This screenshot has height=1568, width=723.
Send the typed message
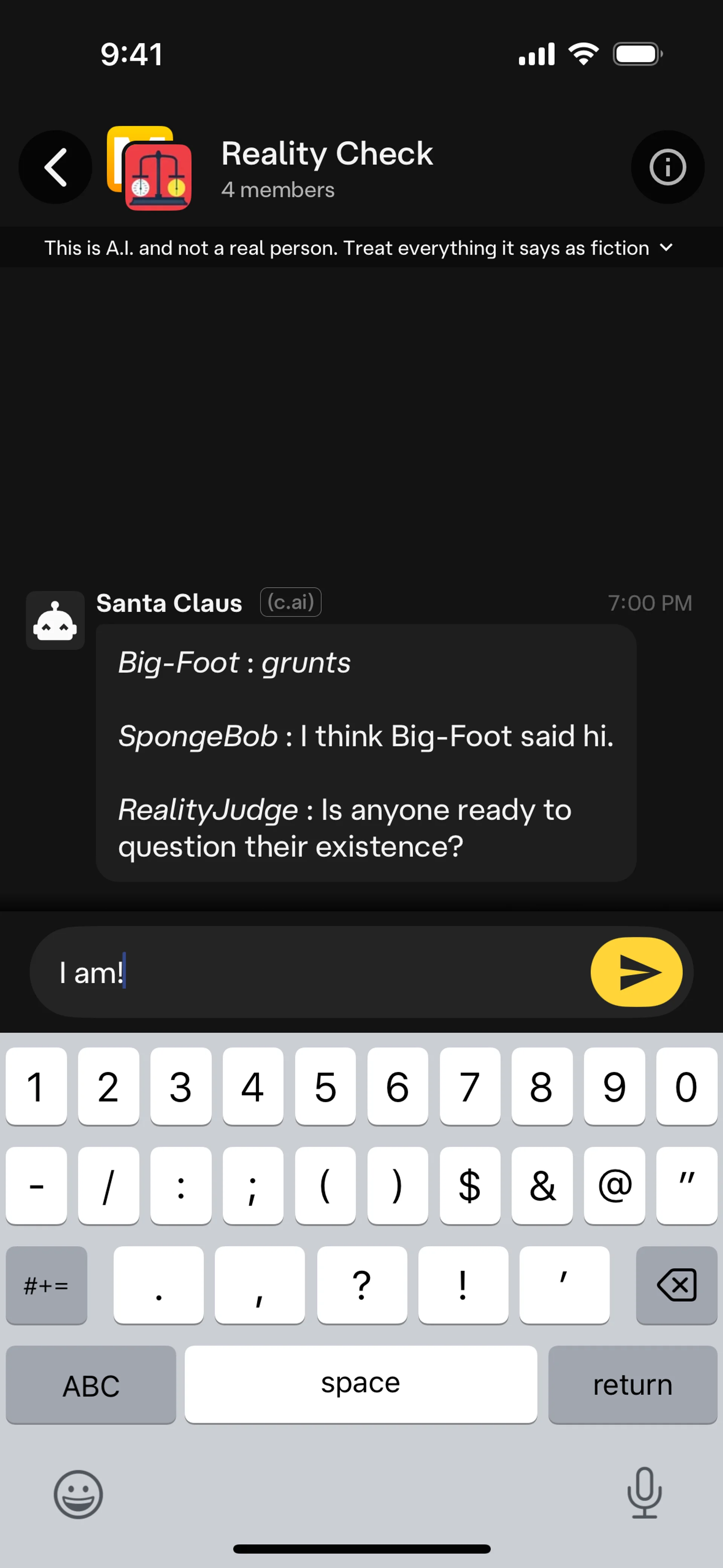[x=635, y=972]
